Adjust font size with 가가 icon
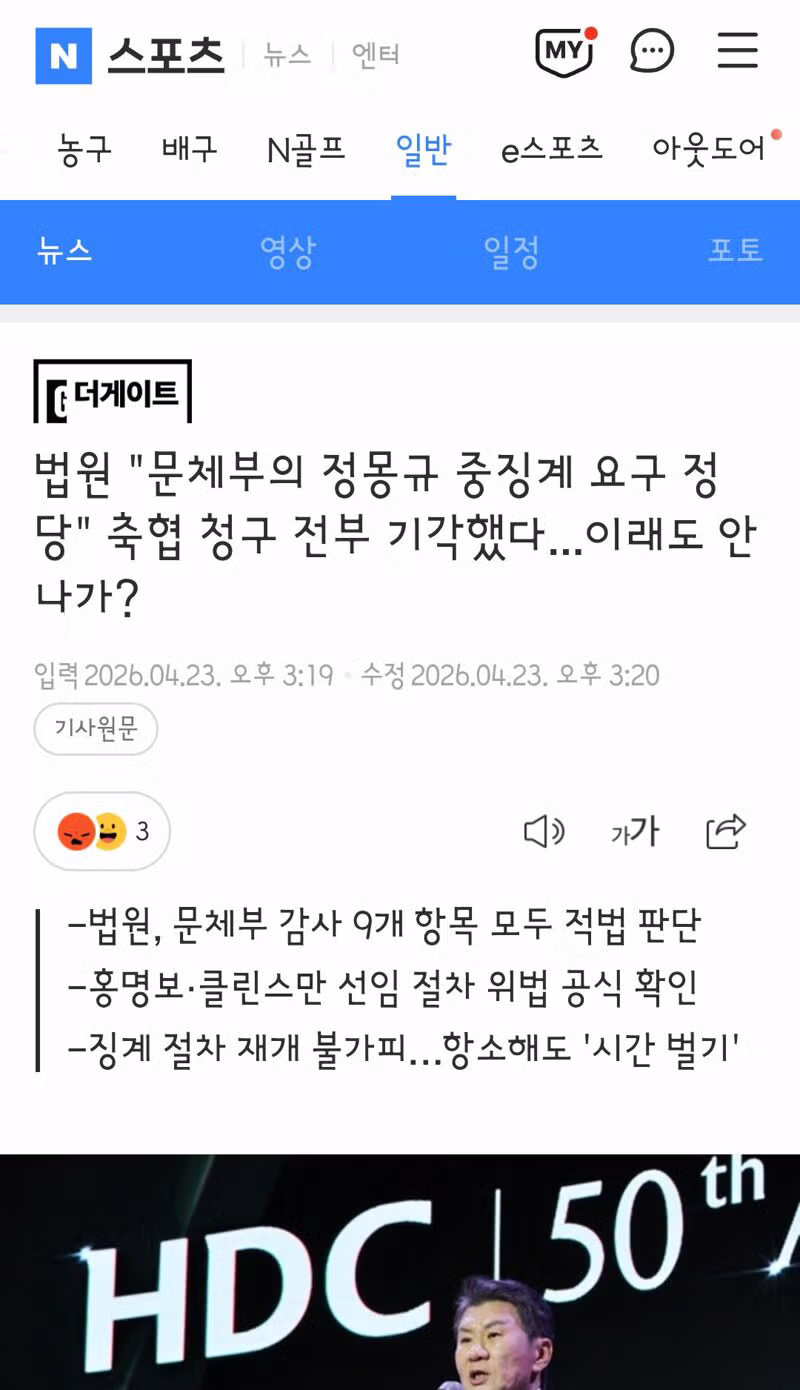This screenshot has width=800, height=1390. coord(635,831)
